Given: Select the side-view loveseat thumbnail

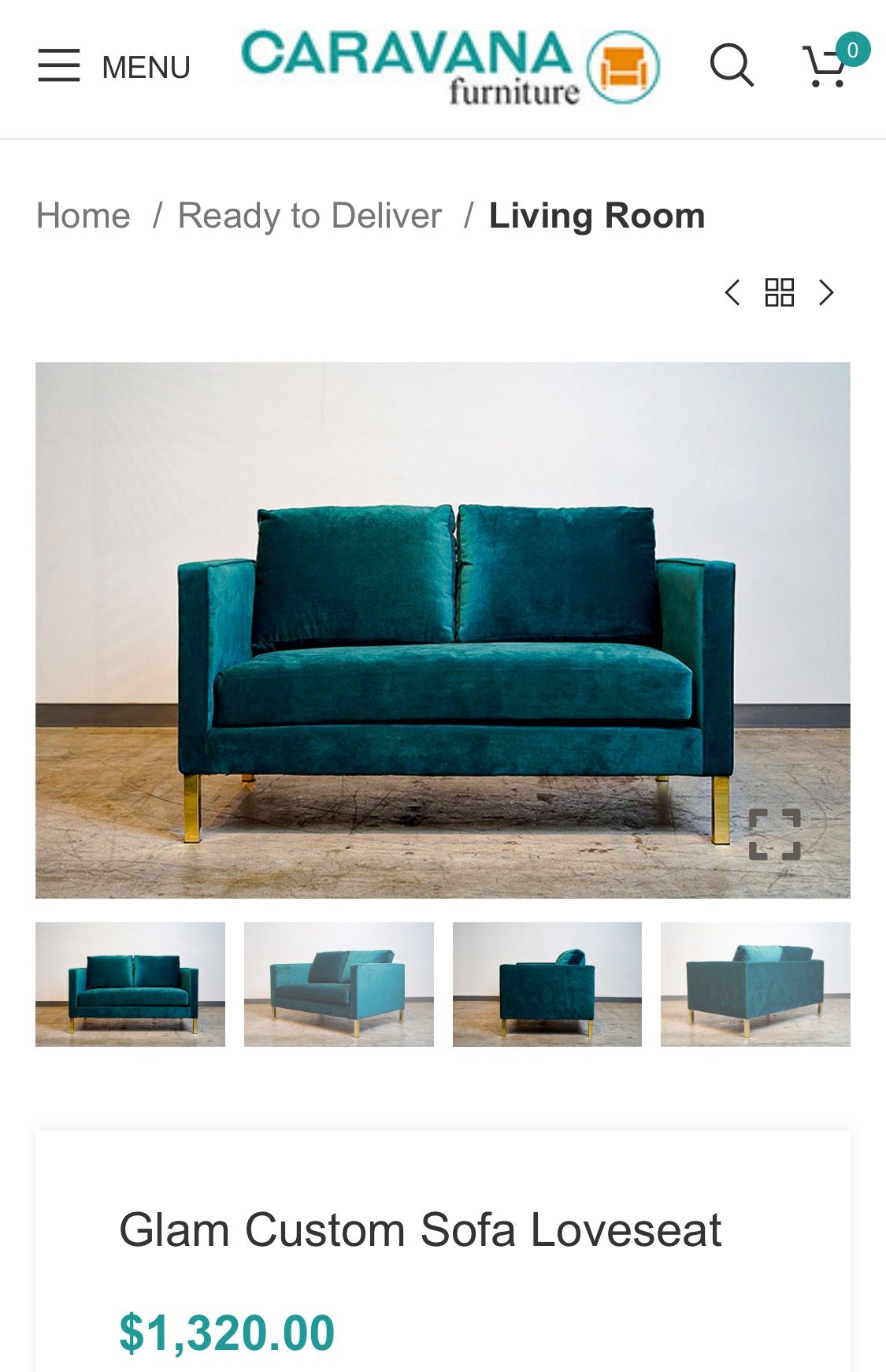Looking at the screenshot, I should pos(547,985).
